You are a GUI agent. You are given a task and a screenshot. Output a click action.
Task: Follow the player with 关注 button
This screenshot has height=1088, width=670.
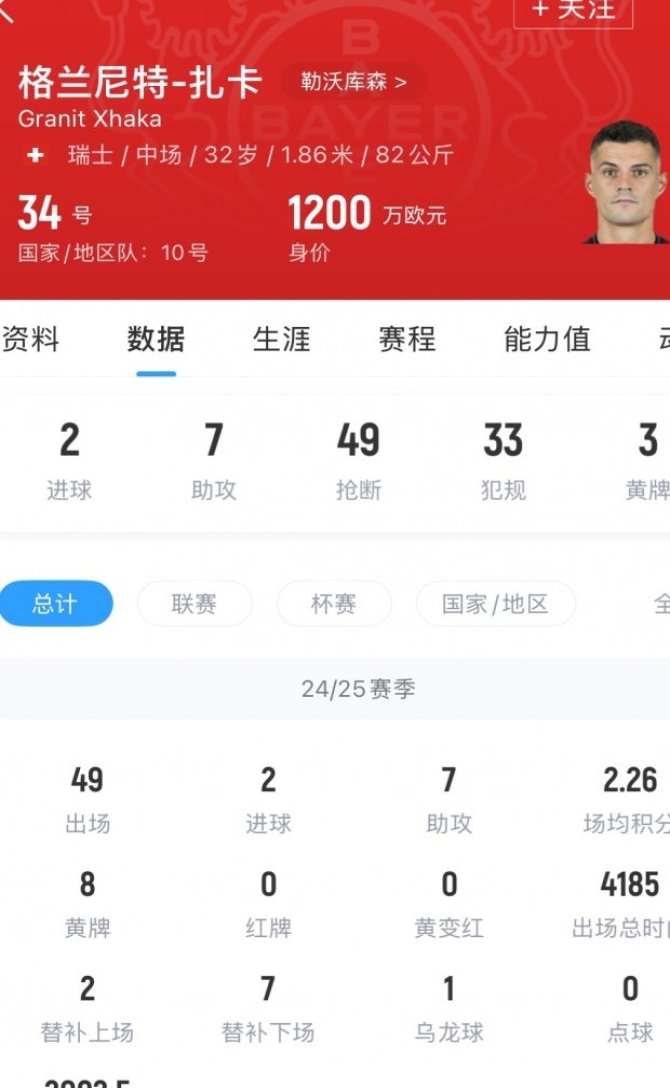(x=573, y=12)
